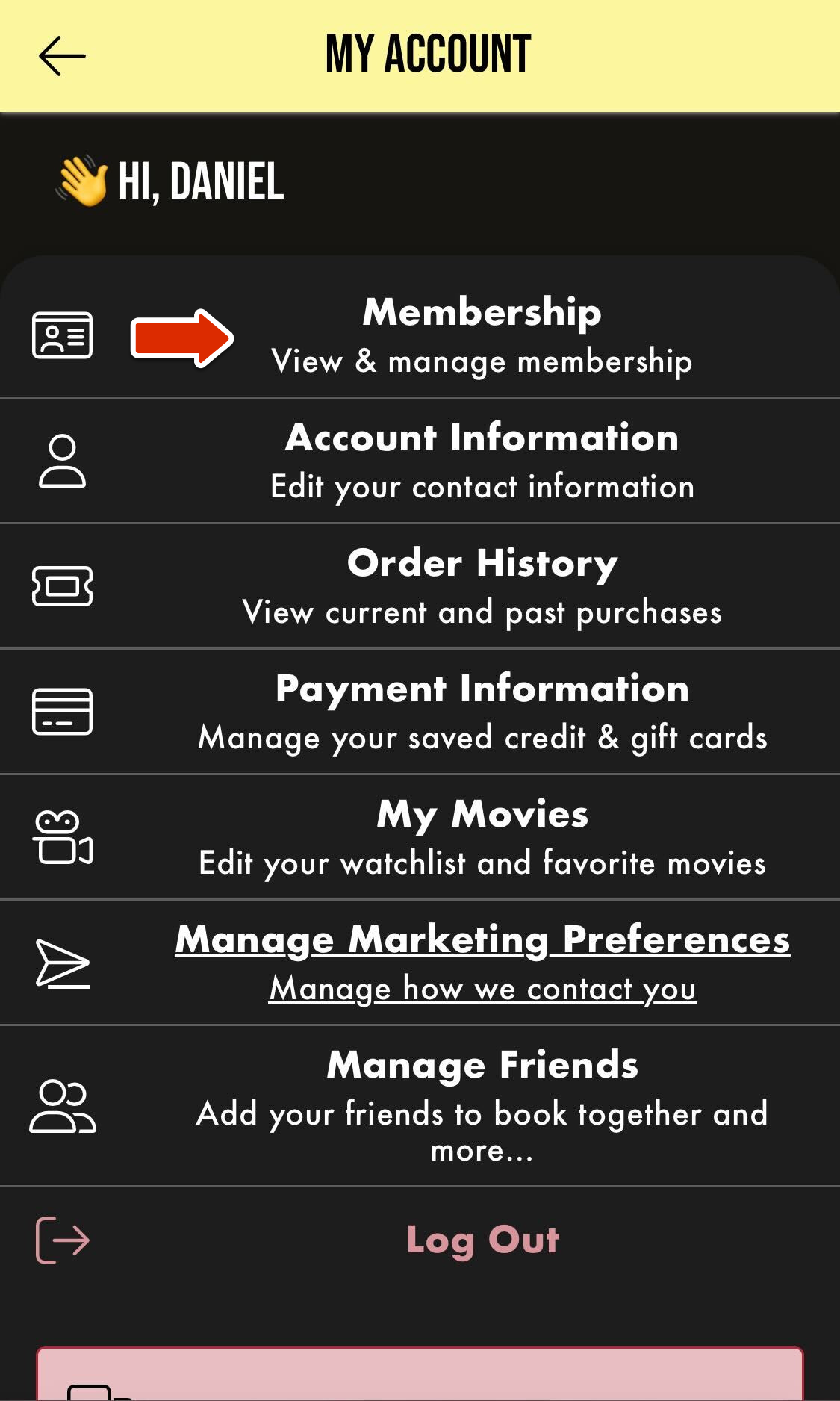Open Manage Marketing Preferences link
This screenshot has width=840, height=1401.
(482, 939)
